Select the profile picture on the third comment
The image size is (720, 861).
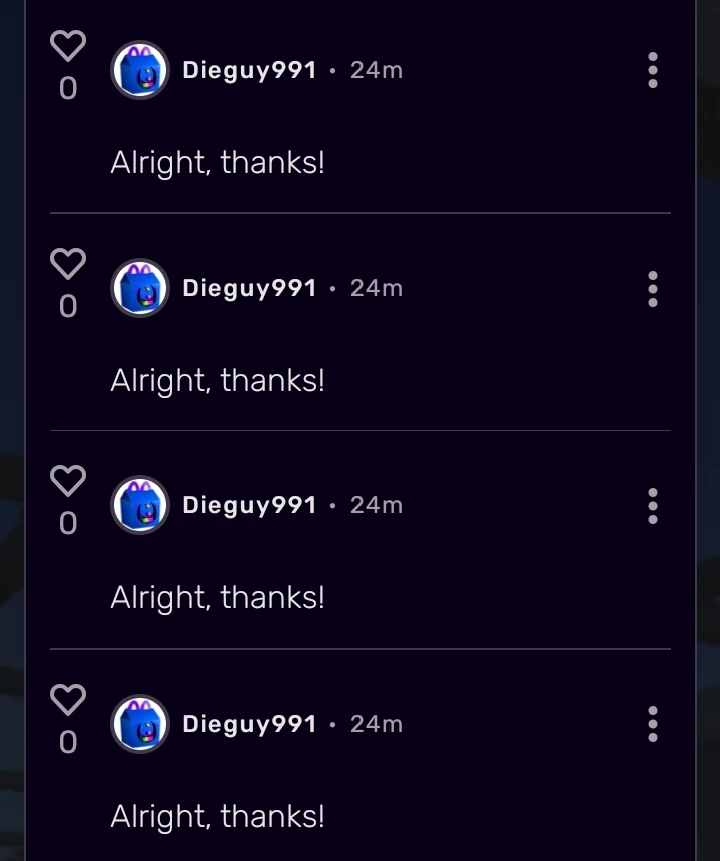(140, 505)
